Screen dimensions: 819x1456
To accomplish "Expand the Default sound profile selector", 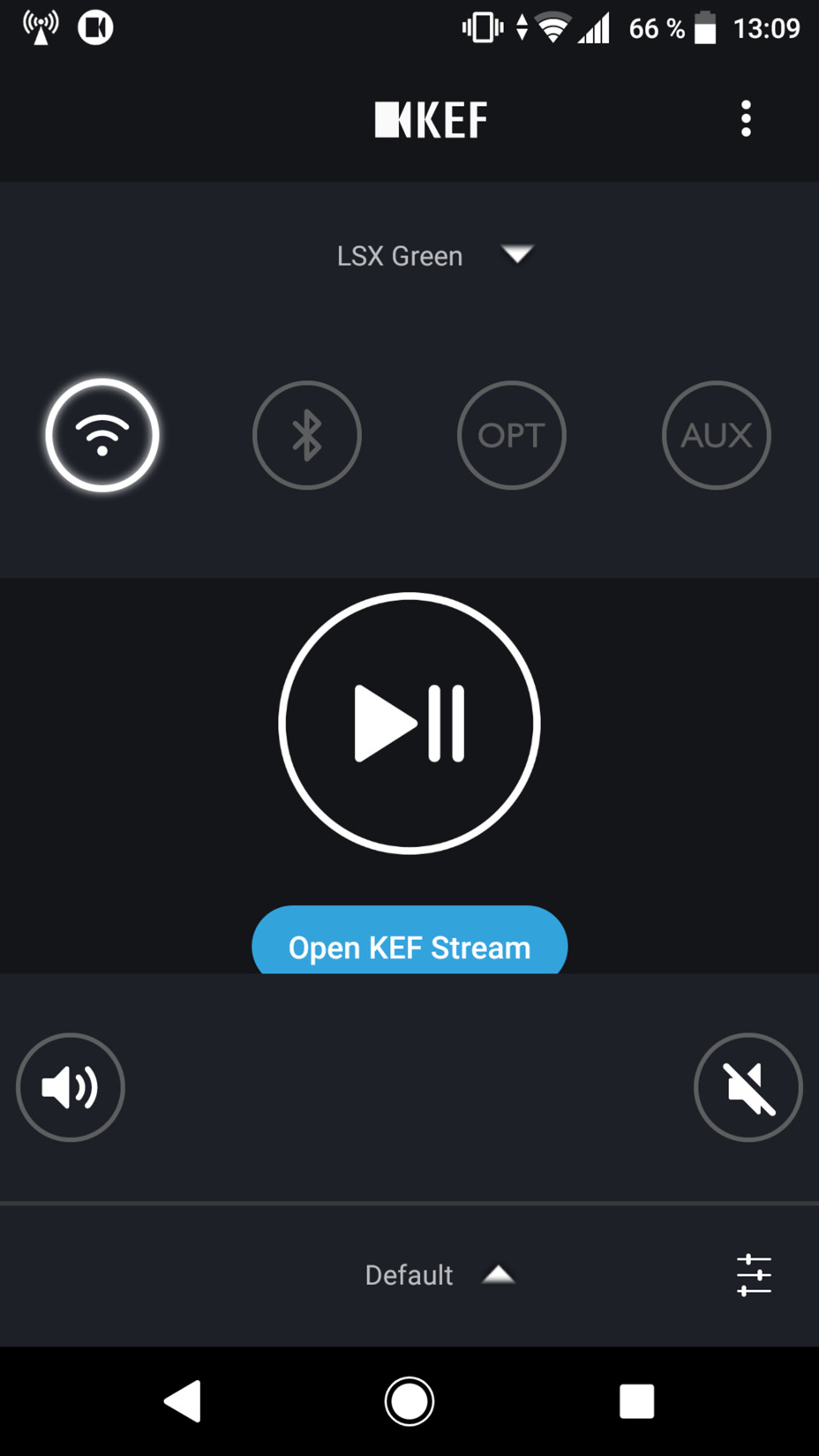I will click(x=440, y=1275).
